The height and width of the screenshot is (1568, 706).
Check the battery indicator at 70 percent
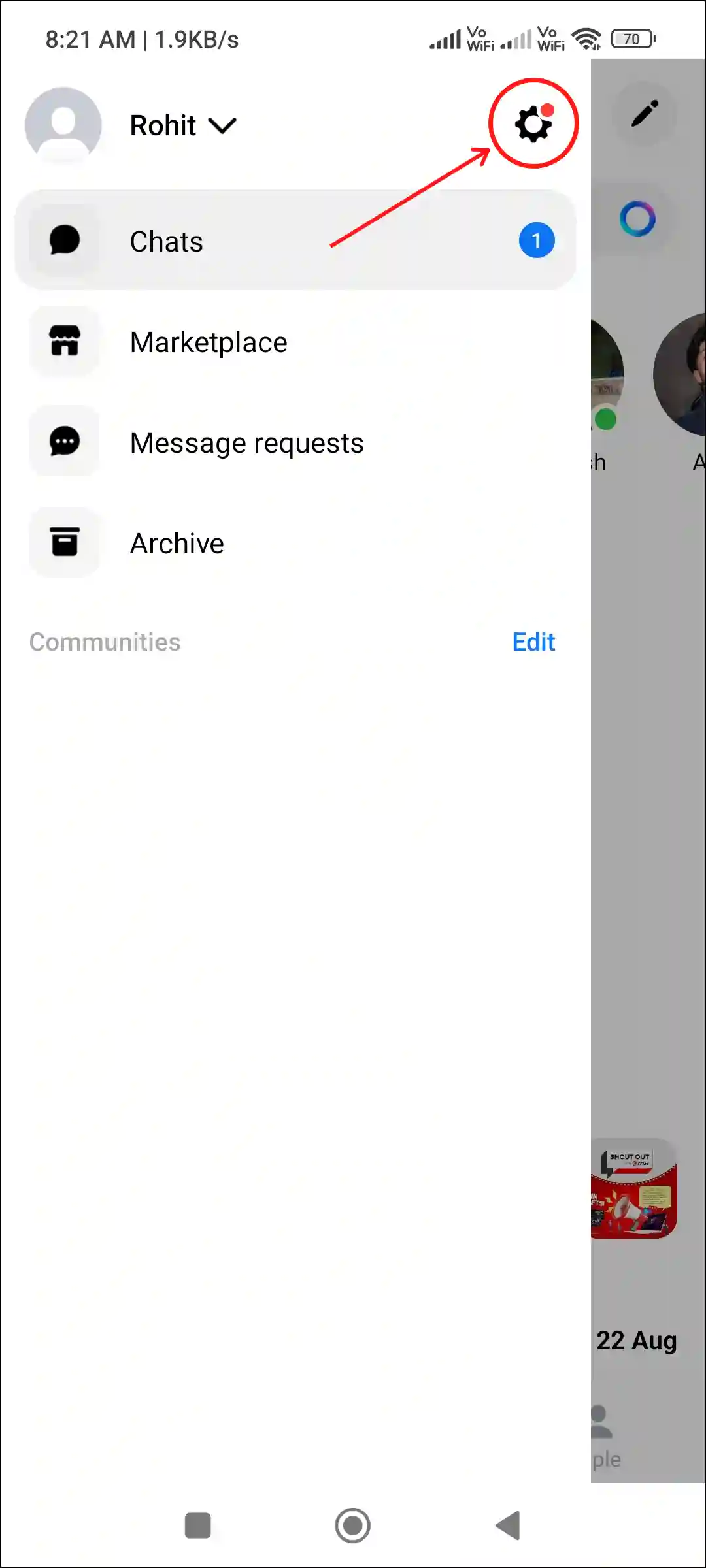pyautogui.click(x=631, y=39)
